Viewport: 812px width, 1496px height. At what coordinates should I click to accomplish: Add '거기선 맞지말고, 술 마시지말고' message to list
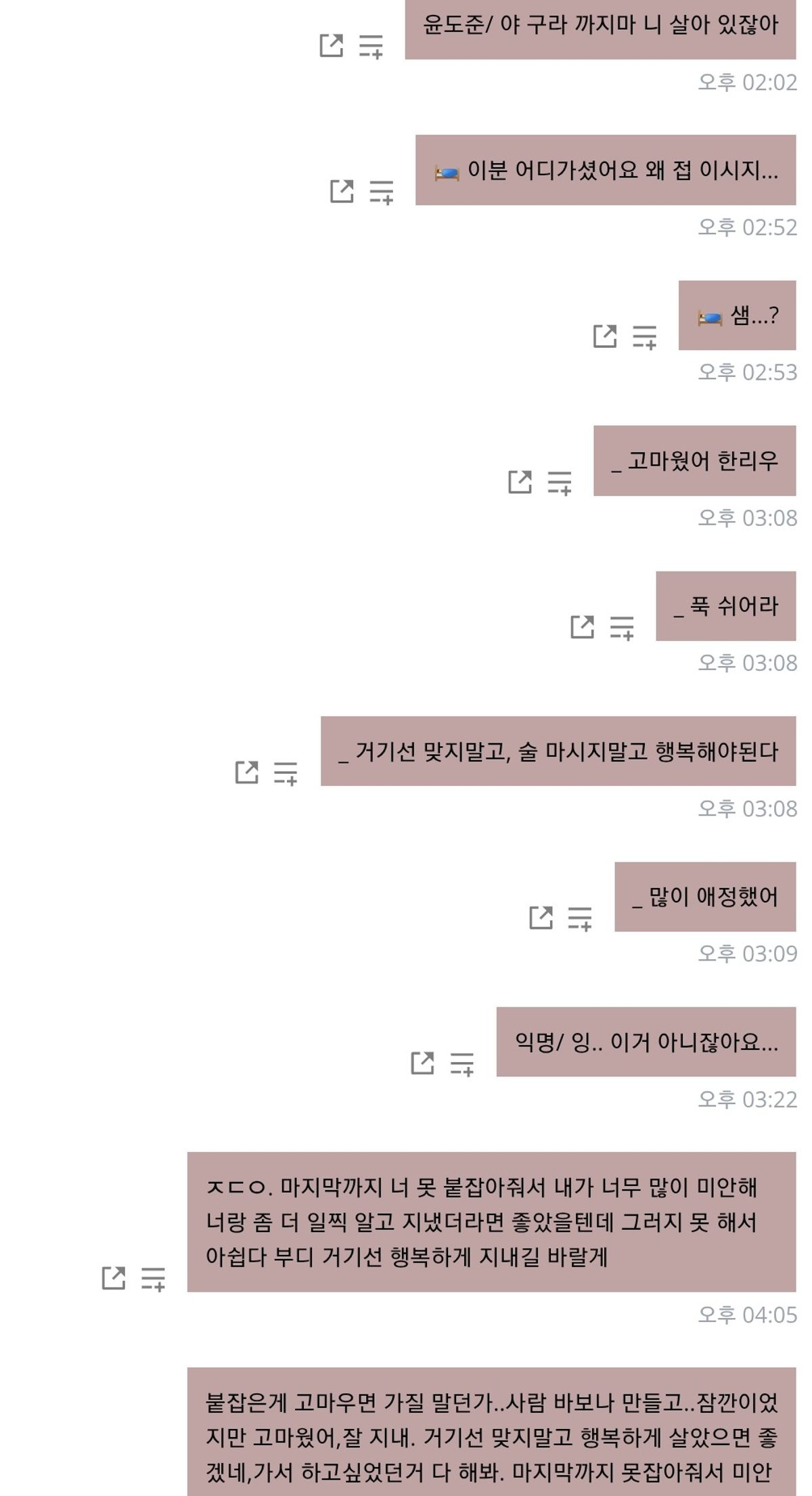coord(286,773)
